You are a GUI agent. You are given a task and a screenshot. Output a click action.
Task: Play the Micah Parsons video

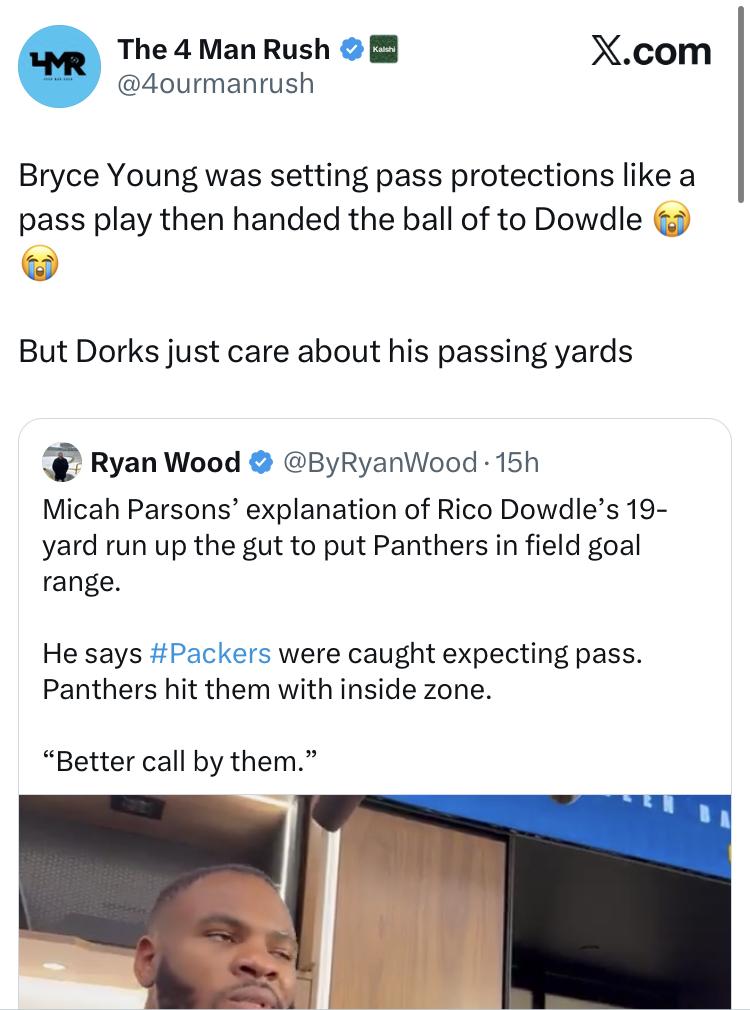(374, 900)
